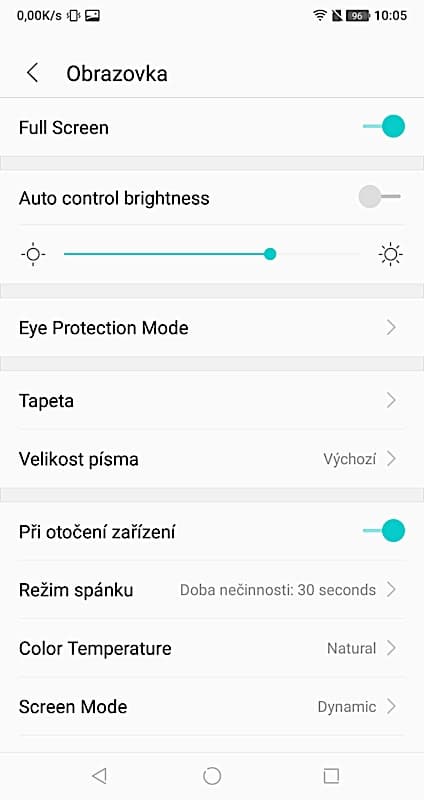Viewport: 424px width, 800px height.
Task: Open Color Temperature setting
Action: (212, 648)
